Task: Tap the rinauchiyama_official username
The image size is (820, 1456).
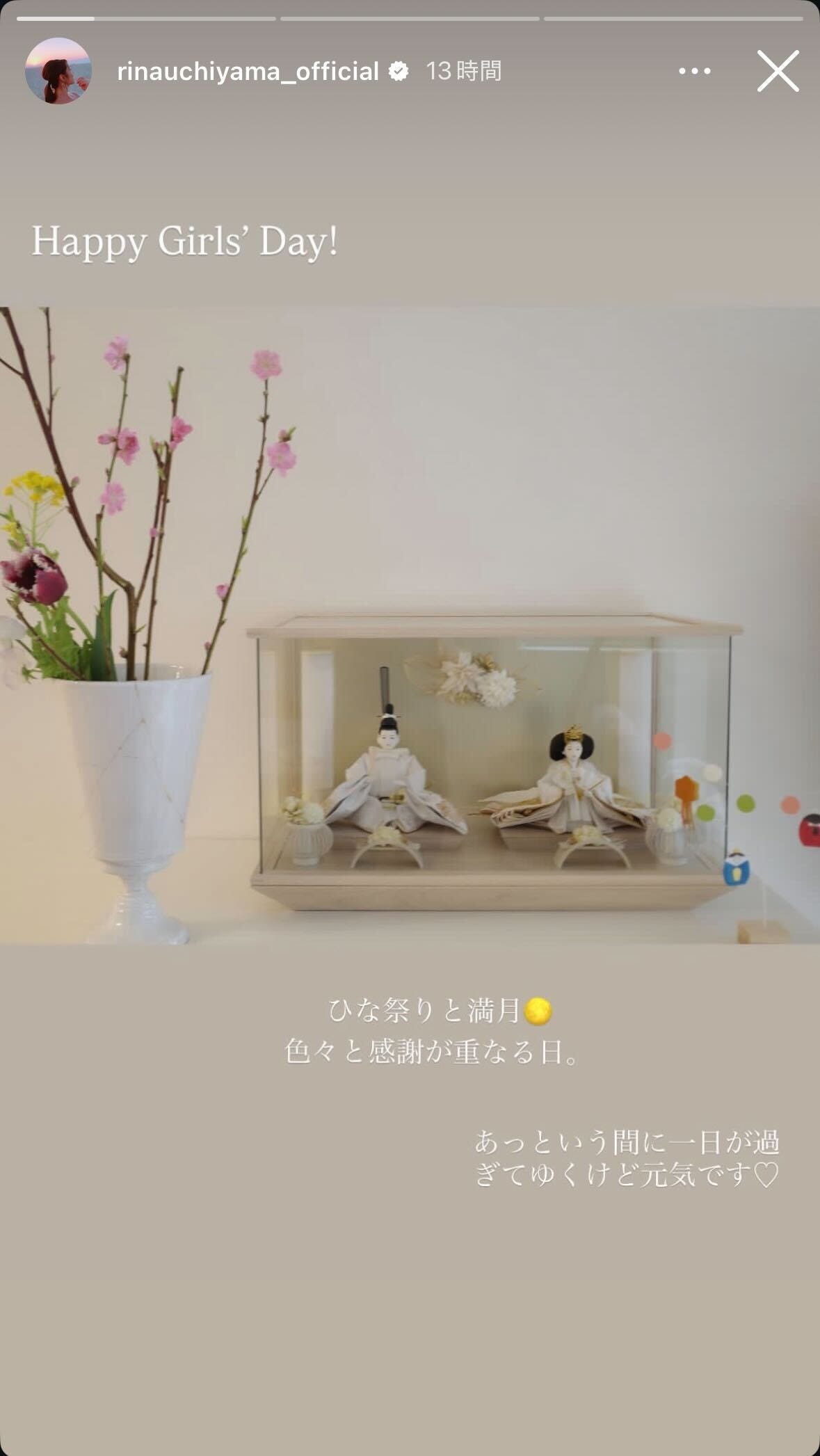Action: point(248,71)
